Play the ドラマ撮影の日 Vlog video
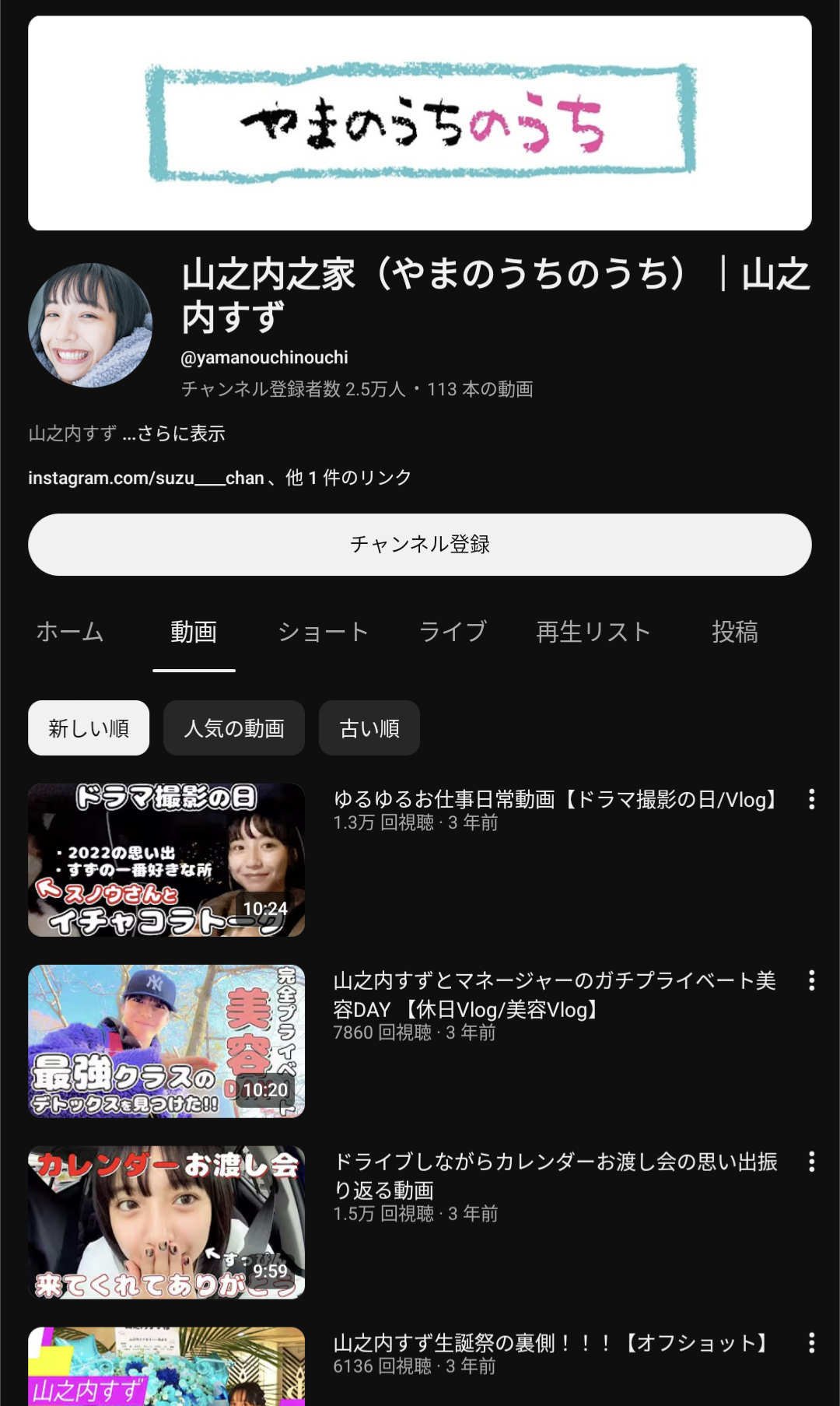Viewport: 840px width, 1406px height. click(166, 860)
